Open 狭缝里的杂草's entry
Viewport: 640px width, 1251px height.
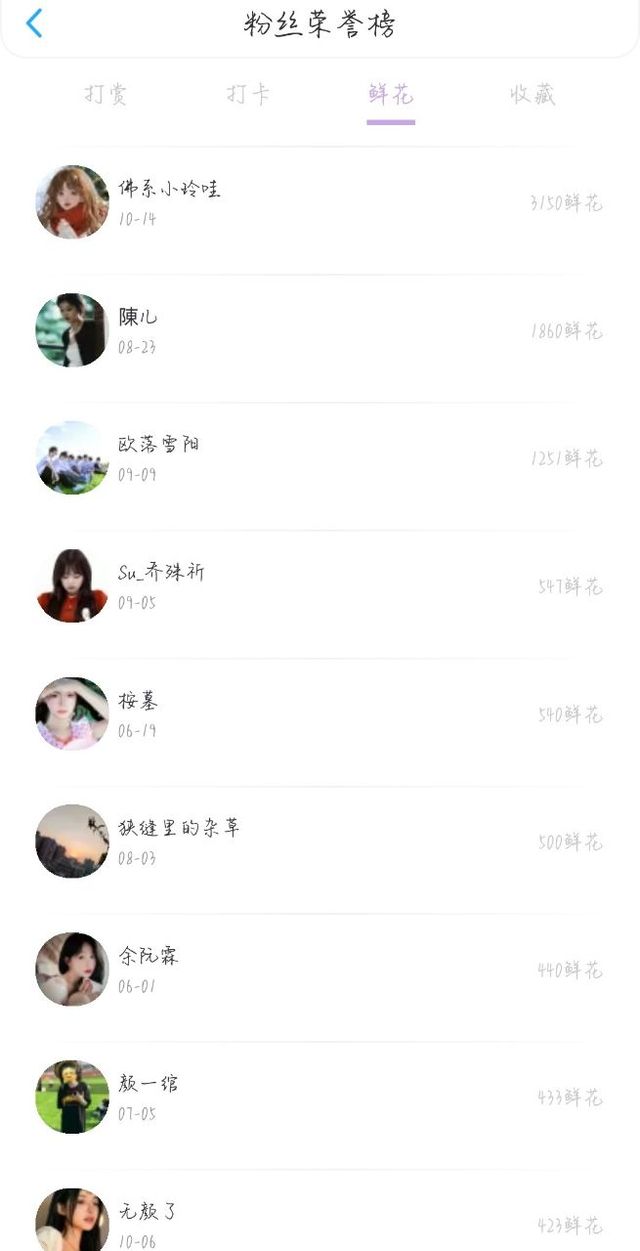320,842
